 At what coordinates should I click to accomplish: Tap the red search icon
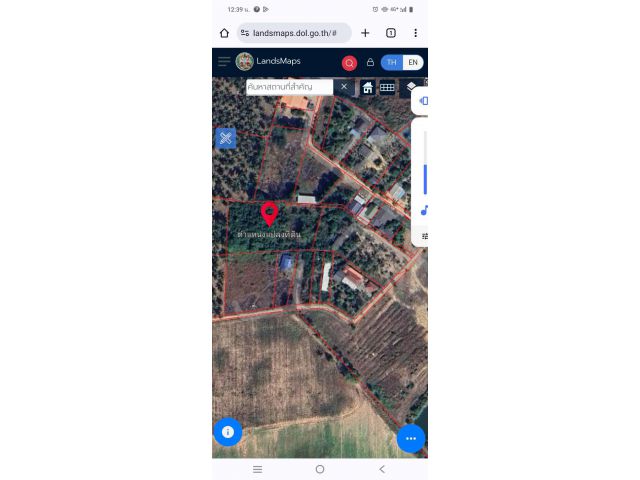pos(349,63)
